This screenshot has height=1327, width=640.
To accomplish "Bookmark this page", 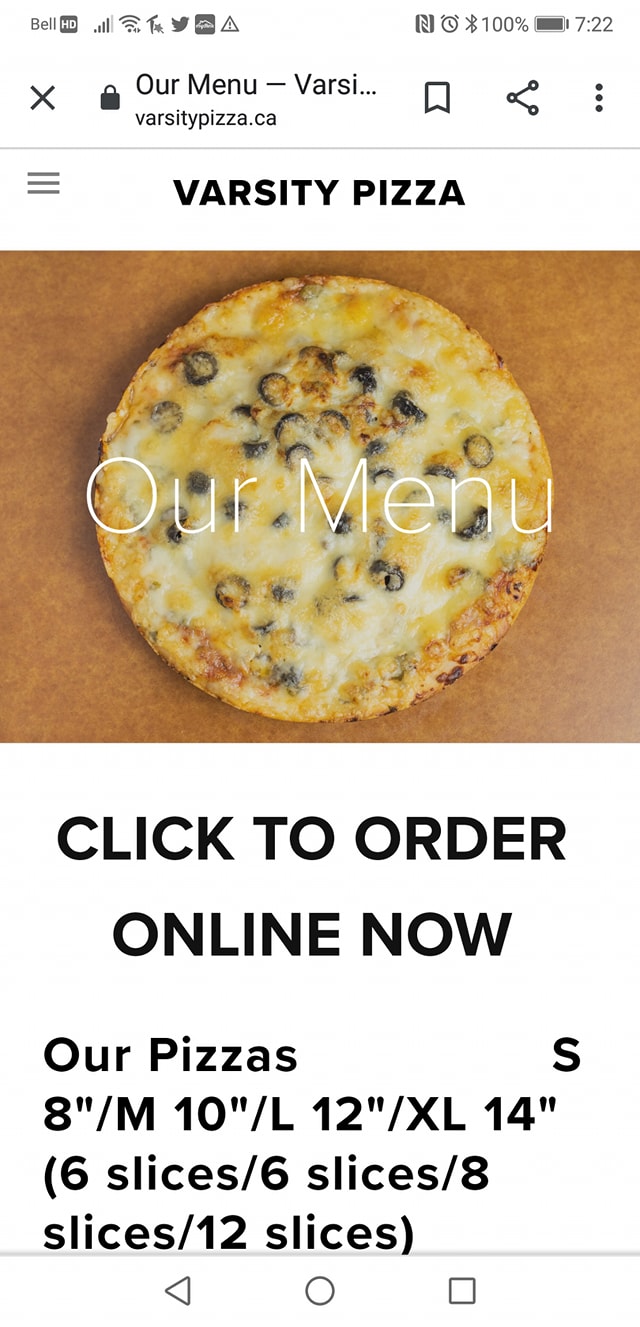I will 437,98.
